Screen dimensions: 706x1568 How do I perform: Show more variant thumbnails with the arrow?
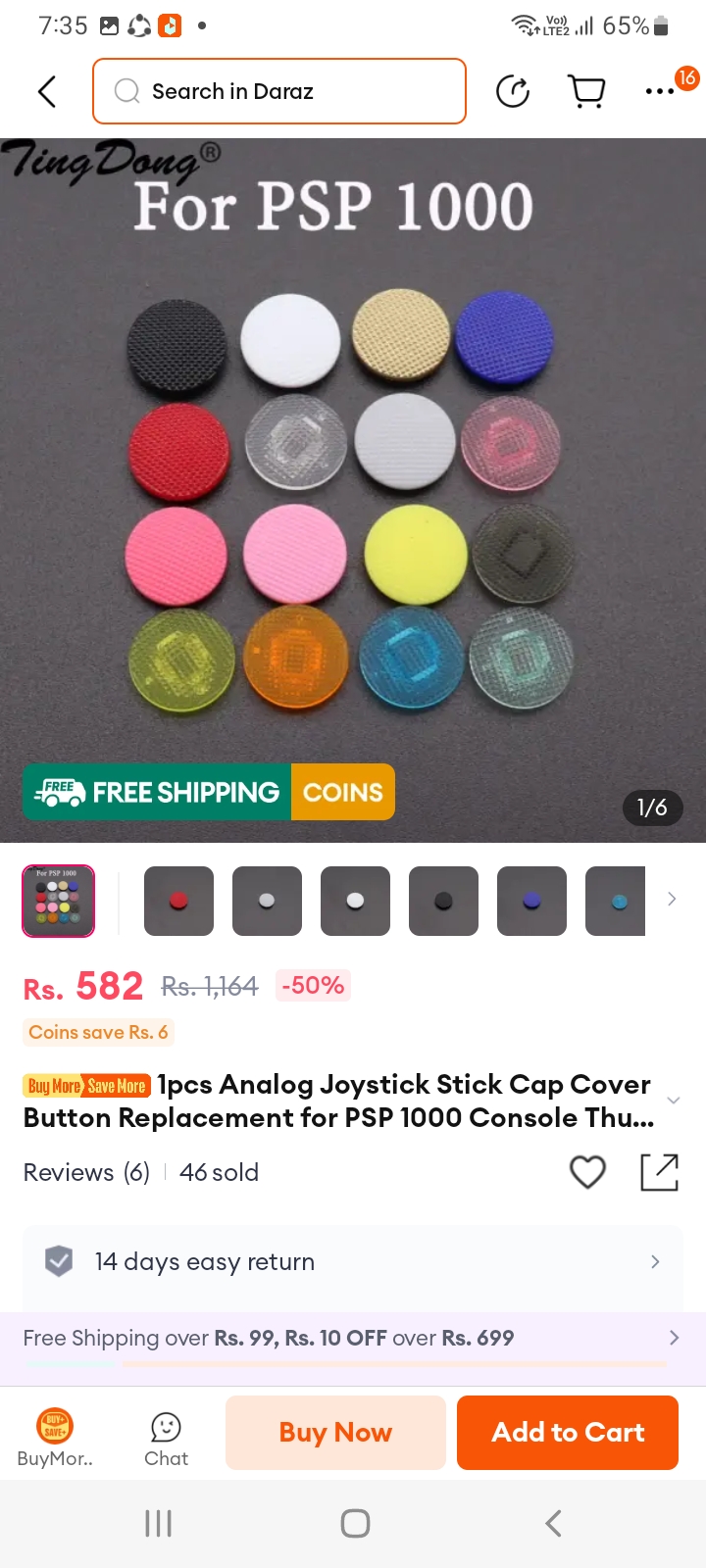pos(672,899)
